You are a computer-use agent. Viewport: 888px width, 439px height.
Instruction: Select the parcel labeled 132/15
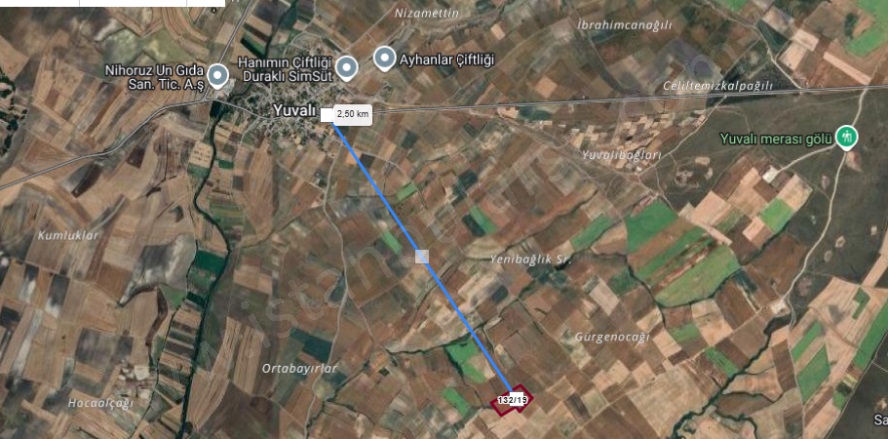pyautogui.click(x=511, y=400)
